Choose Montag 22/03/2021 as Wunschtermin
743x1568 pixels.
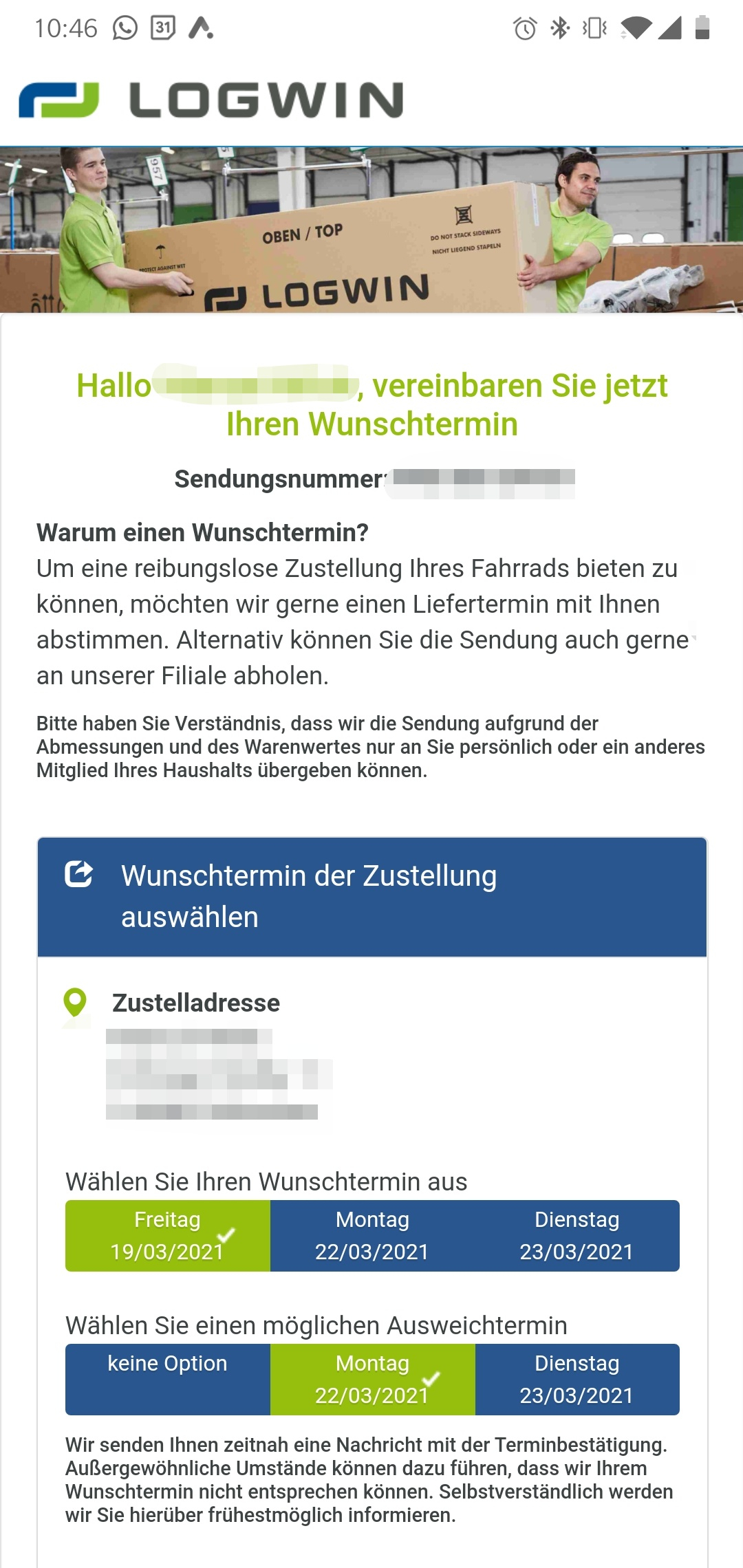[372, 1235]
